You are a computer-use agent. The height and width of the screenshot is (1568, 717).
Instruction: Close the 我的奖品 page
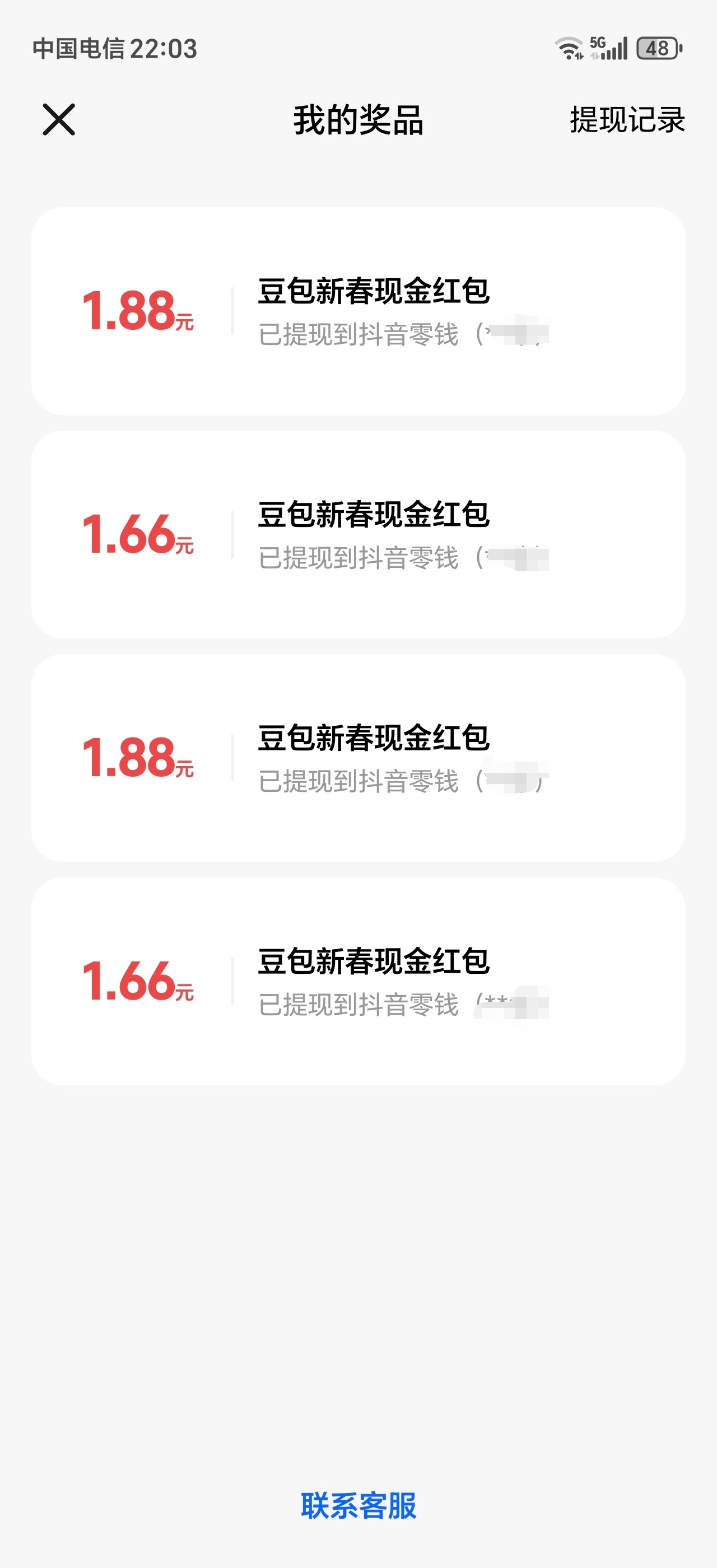60,120
